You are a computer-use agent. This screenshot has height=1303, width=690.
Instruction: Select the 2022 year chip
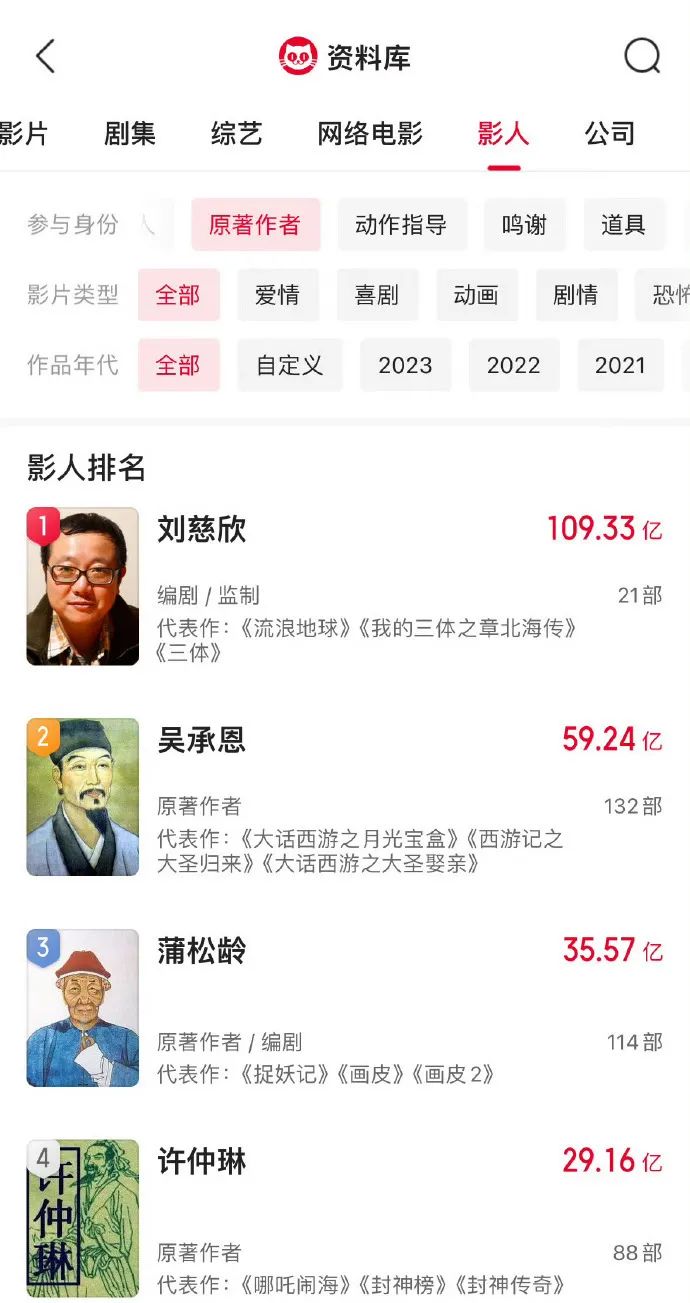pos(513,365)
